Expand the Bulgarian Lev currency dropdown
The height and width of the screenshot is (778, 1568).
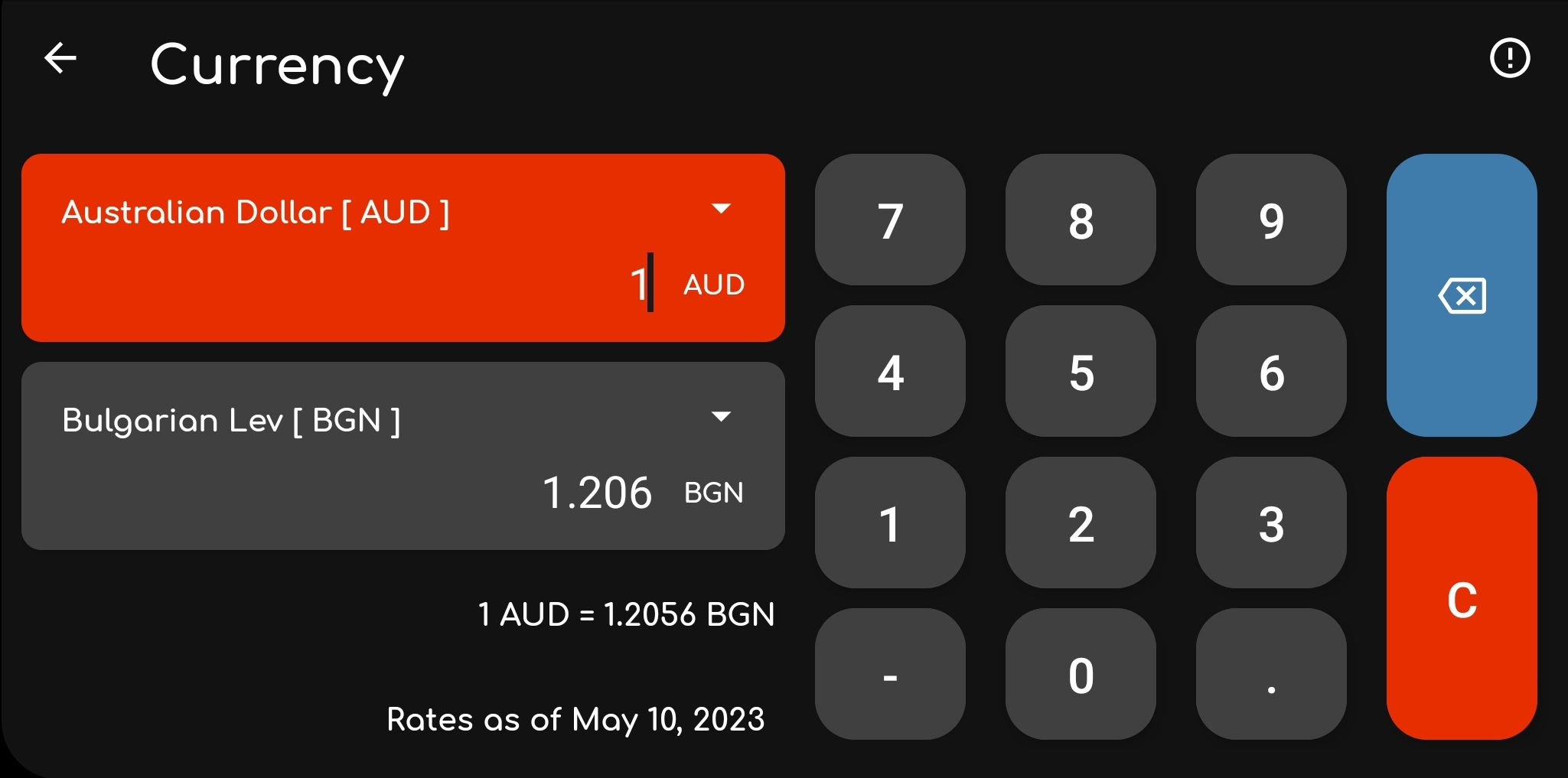(x=720, y=417)
